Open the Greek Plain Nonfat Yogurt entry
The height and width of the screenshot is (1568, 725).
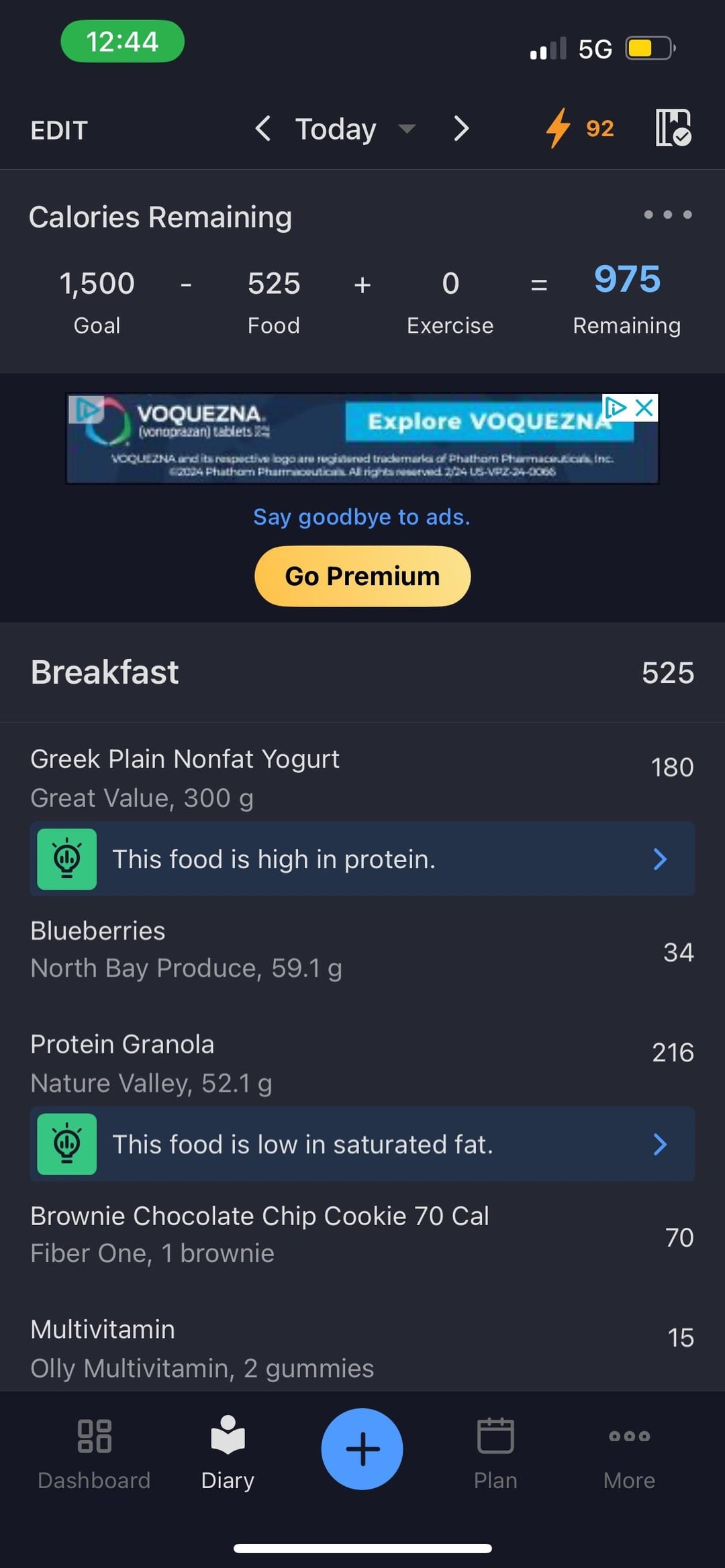click(x=269, y=778)
